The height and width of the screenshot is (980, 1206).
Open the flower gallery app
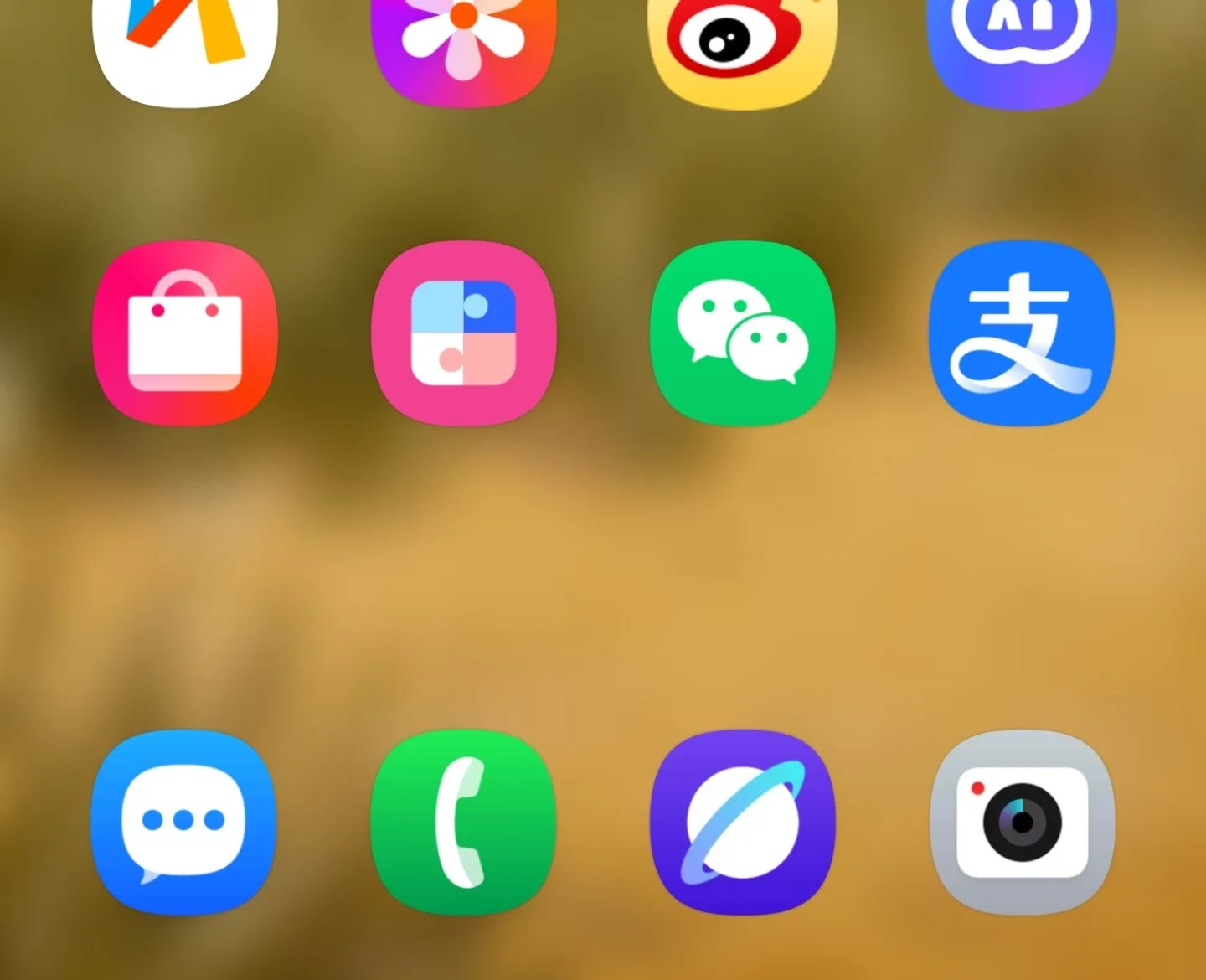pos(464,42)
